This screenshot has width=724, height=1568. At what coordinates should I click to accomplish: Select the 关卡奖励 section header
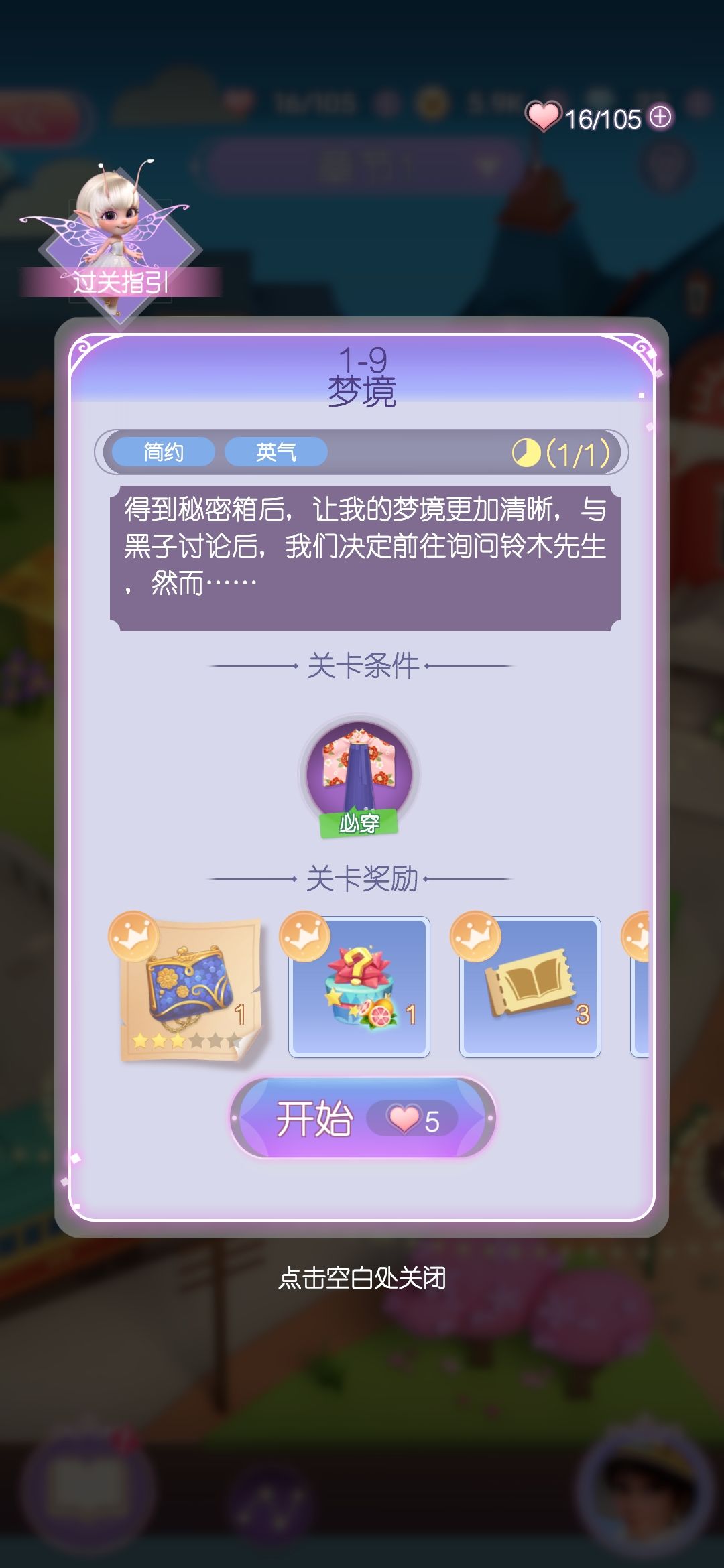pyautogui.click(x=362, y=879)
